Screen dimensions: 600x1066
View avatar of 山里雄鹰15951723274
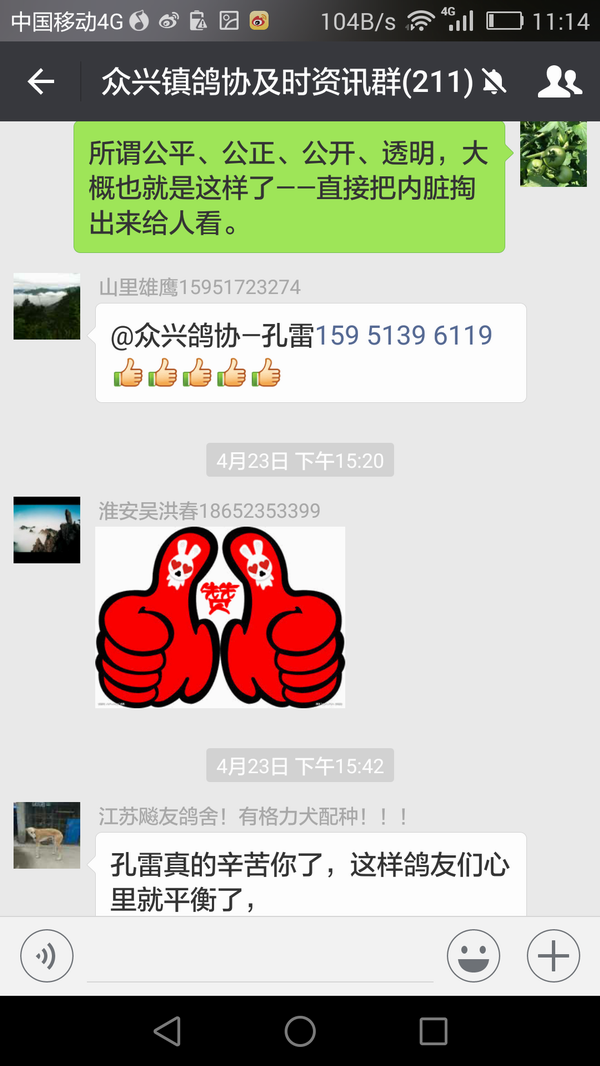click(46, 306)
